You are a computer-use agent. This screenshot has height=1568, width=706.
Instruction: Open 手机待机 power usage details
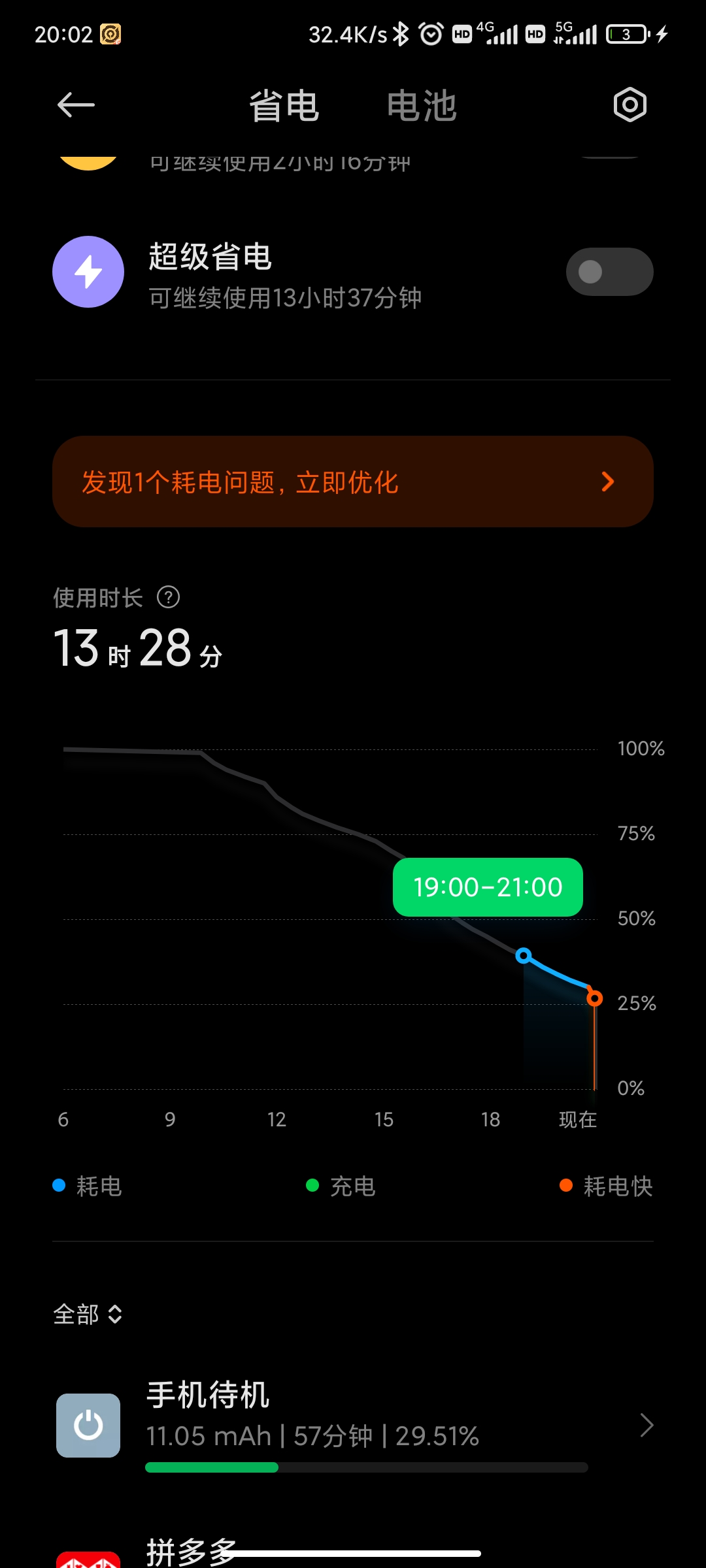pyautogui.click(x=353, y=1425)
